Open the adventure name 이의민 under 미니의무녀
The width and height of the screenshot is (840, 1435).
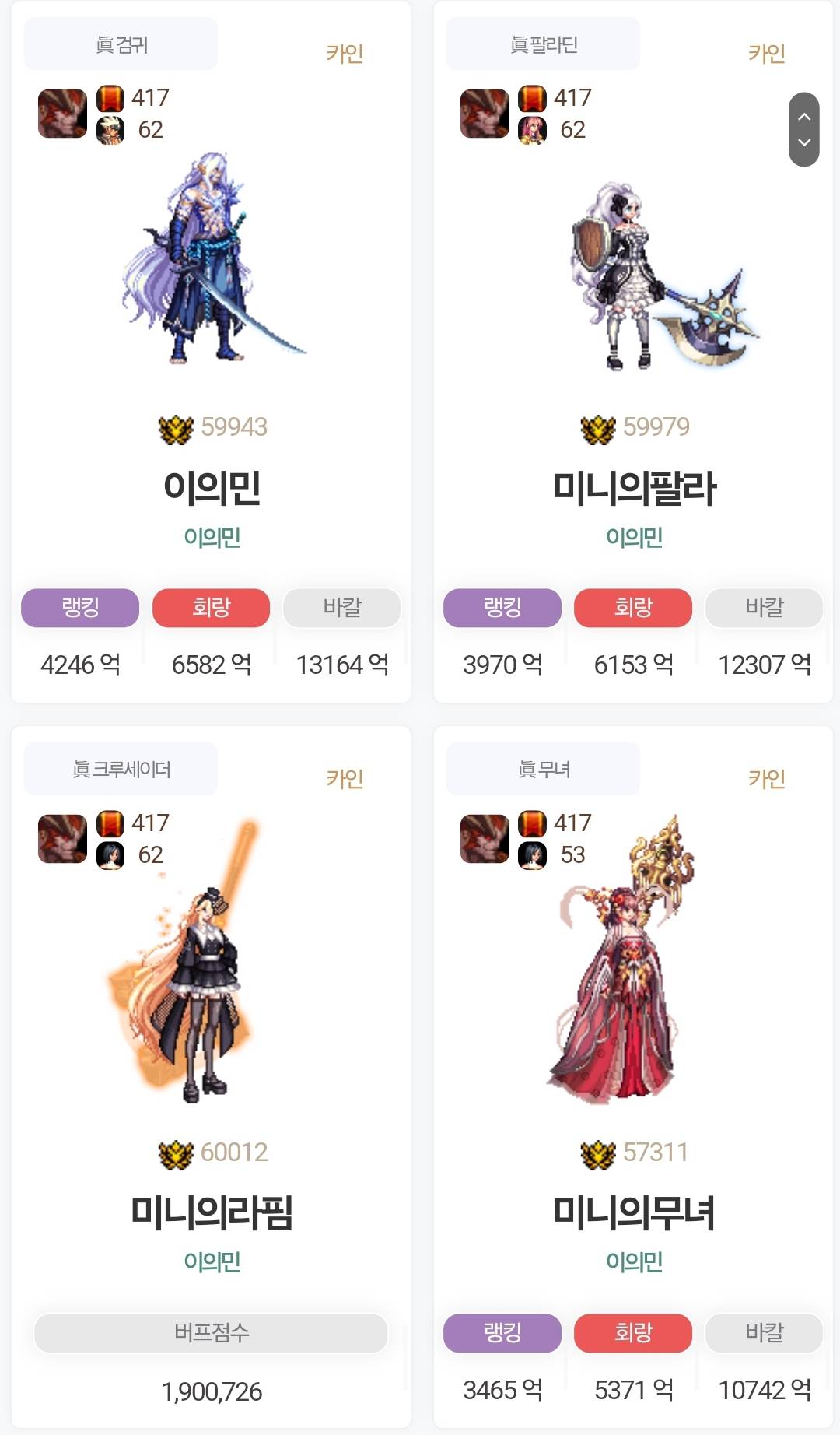(x=634, y=1261)
